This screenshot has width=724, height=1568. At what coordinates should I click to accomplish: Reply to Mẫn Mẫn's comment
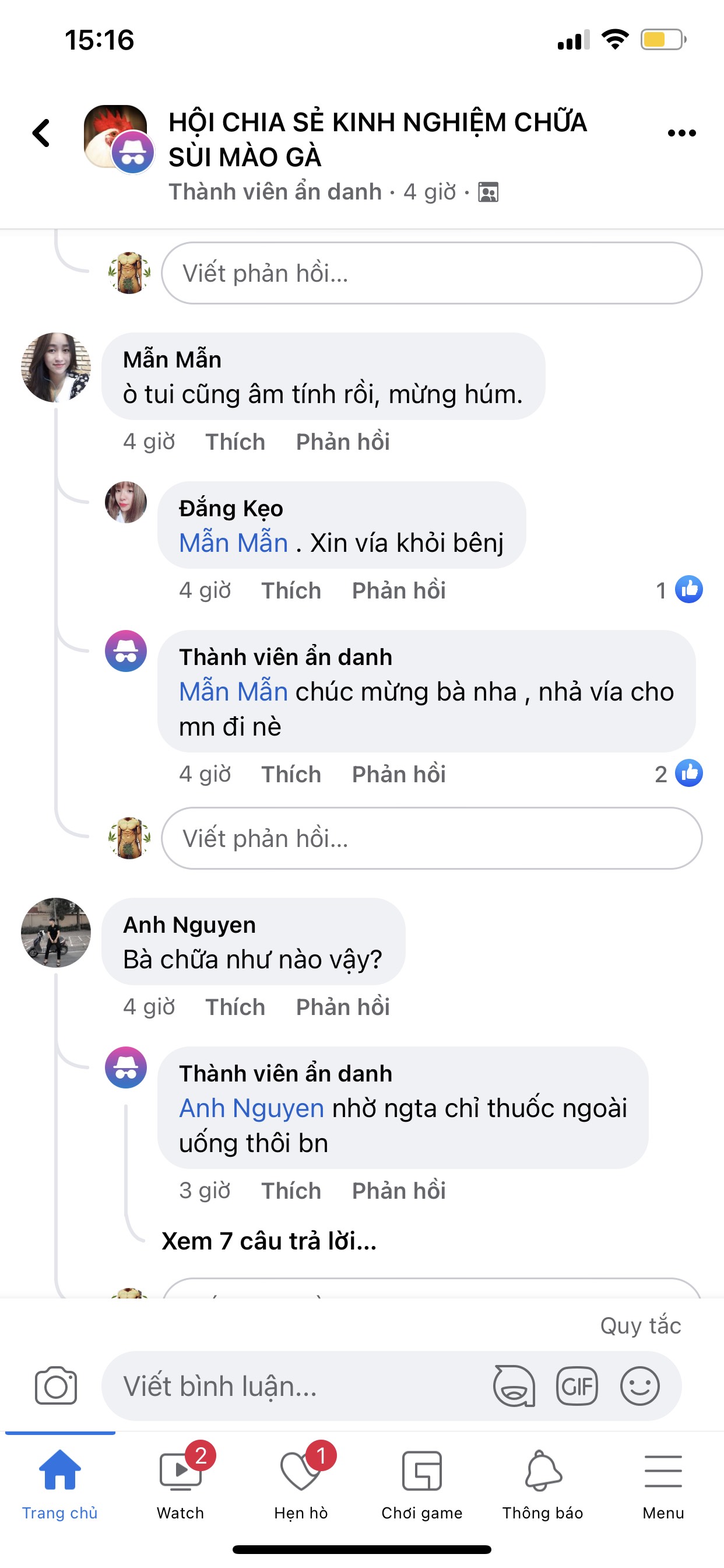[x=343, y=442]
